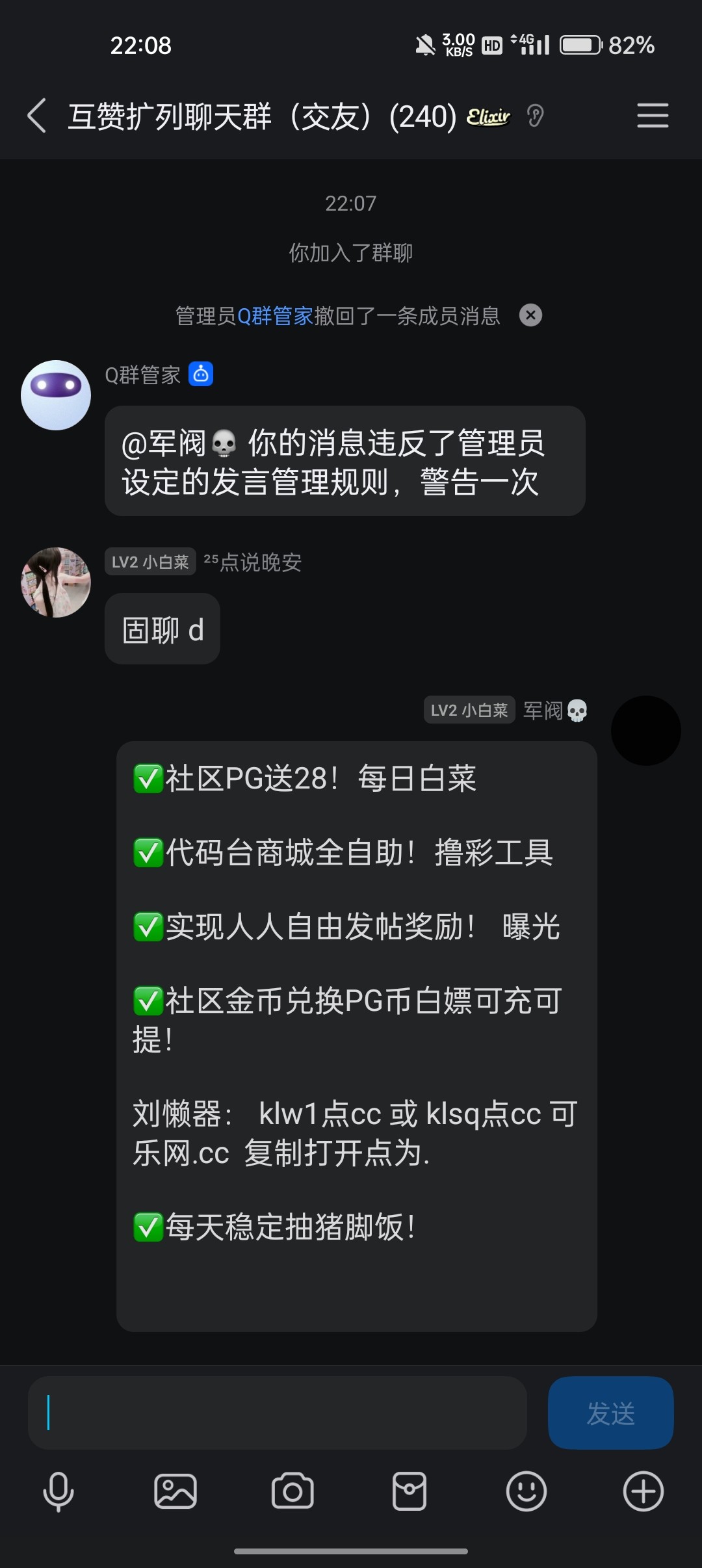Image resolution: width=702 pixels, height=1568 pixels.
Task: Open the photo gallery picker
Action: [175, 1491]
